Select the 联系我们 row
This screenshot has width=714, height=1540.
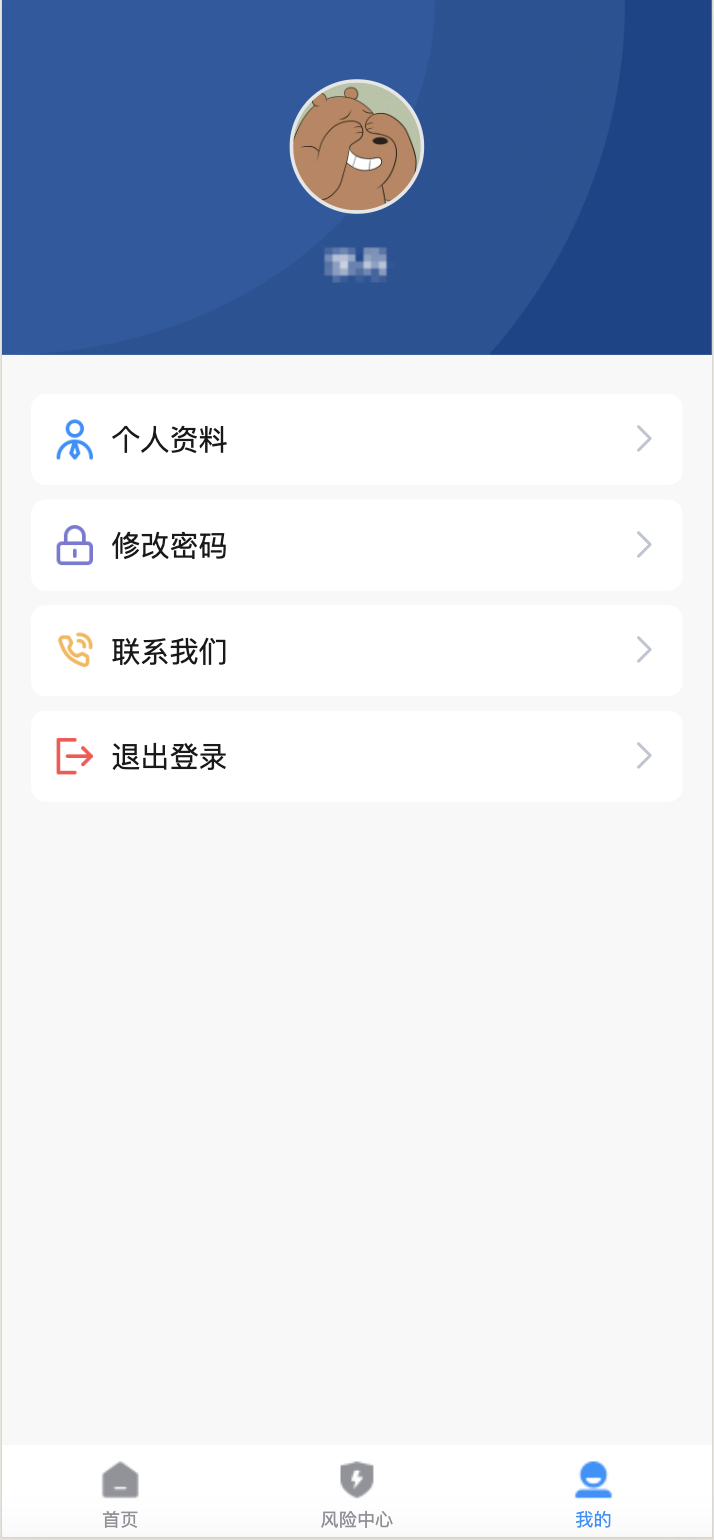[x=356, y=651]
